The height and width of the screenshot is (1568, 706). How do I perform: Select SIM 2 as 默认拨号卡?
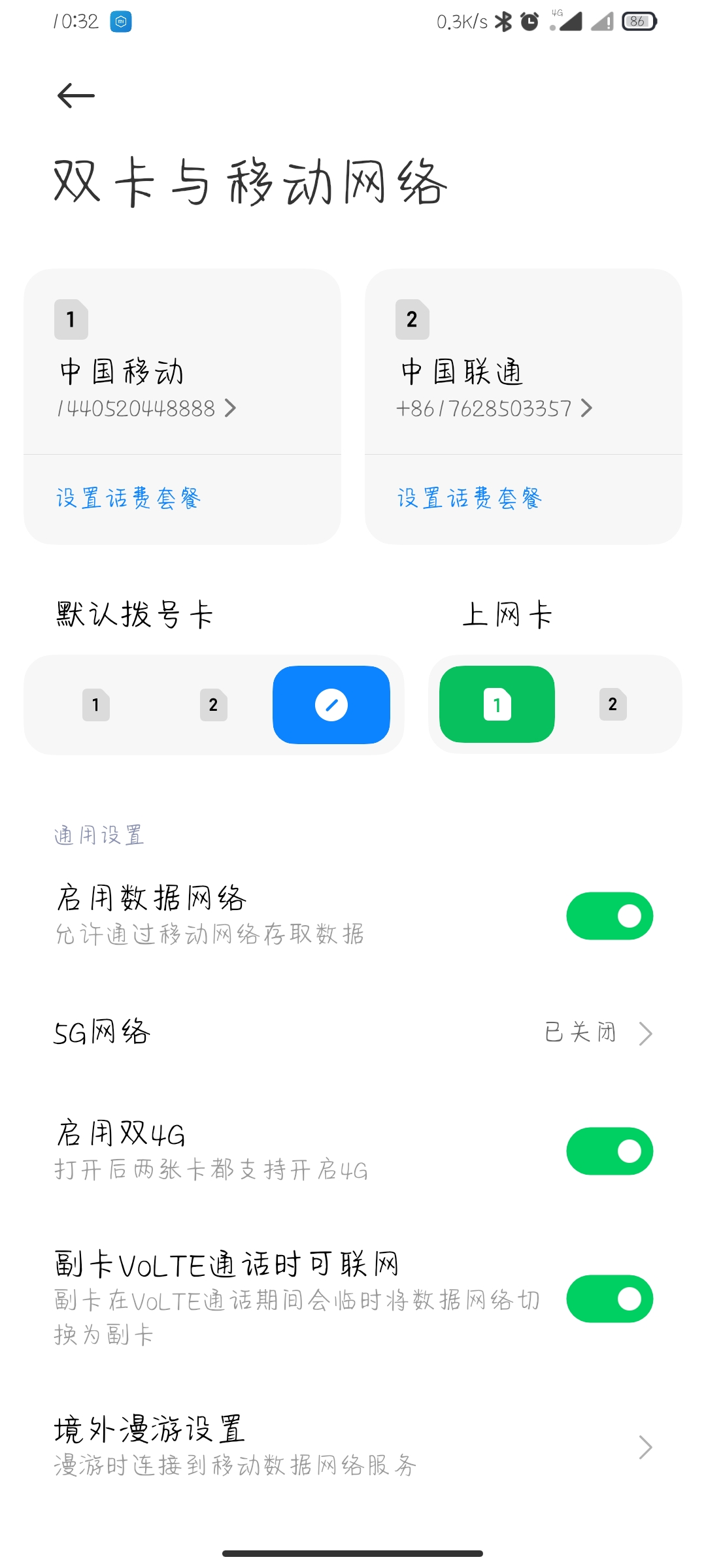214,705
